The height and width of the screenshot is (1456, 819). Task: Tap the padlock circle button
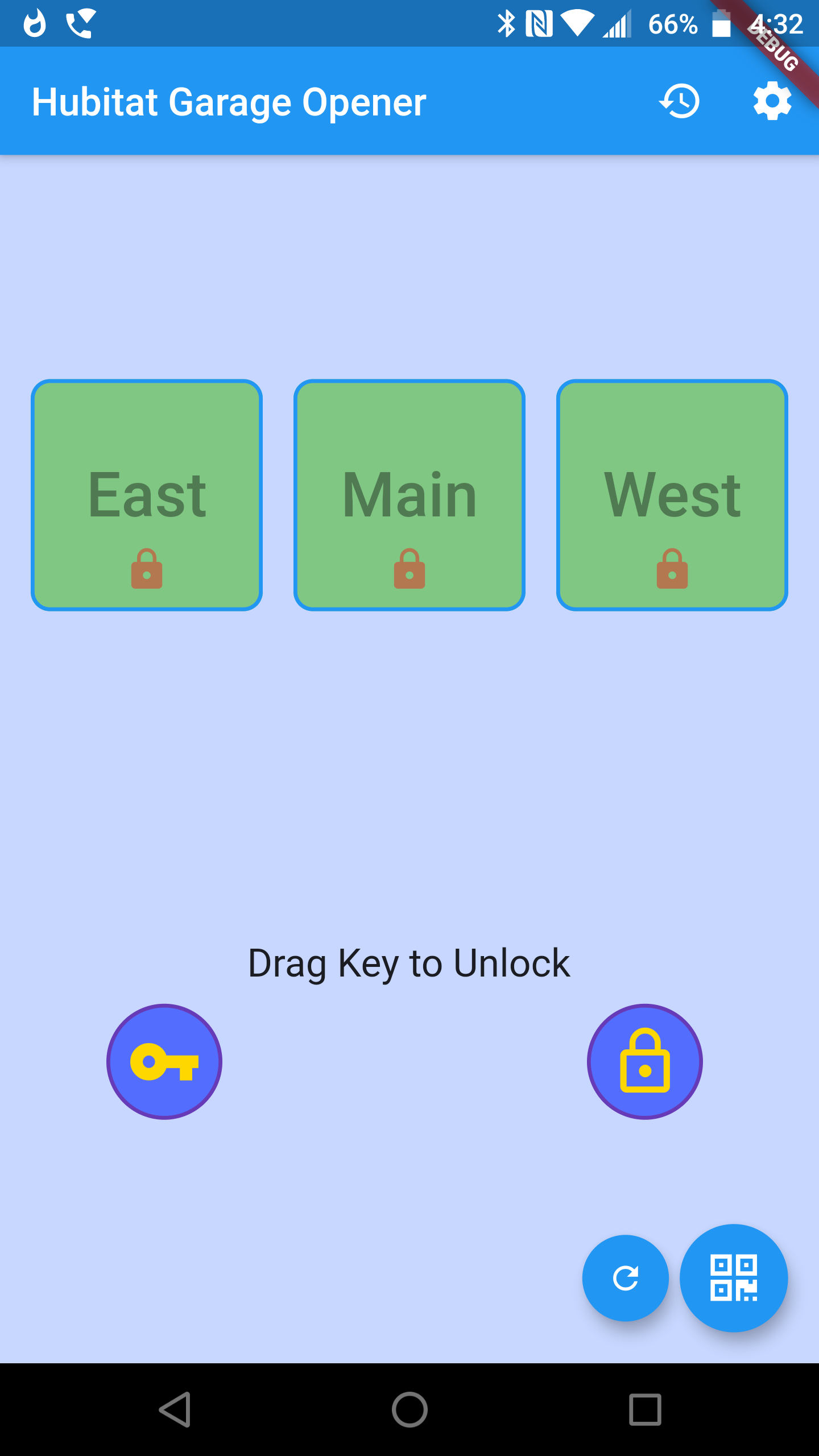click(x=644, y=1061)
